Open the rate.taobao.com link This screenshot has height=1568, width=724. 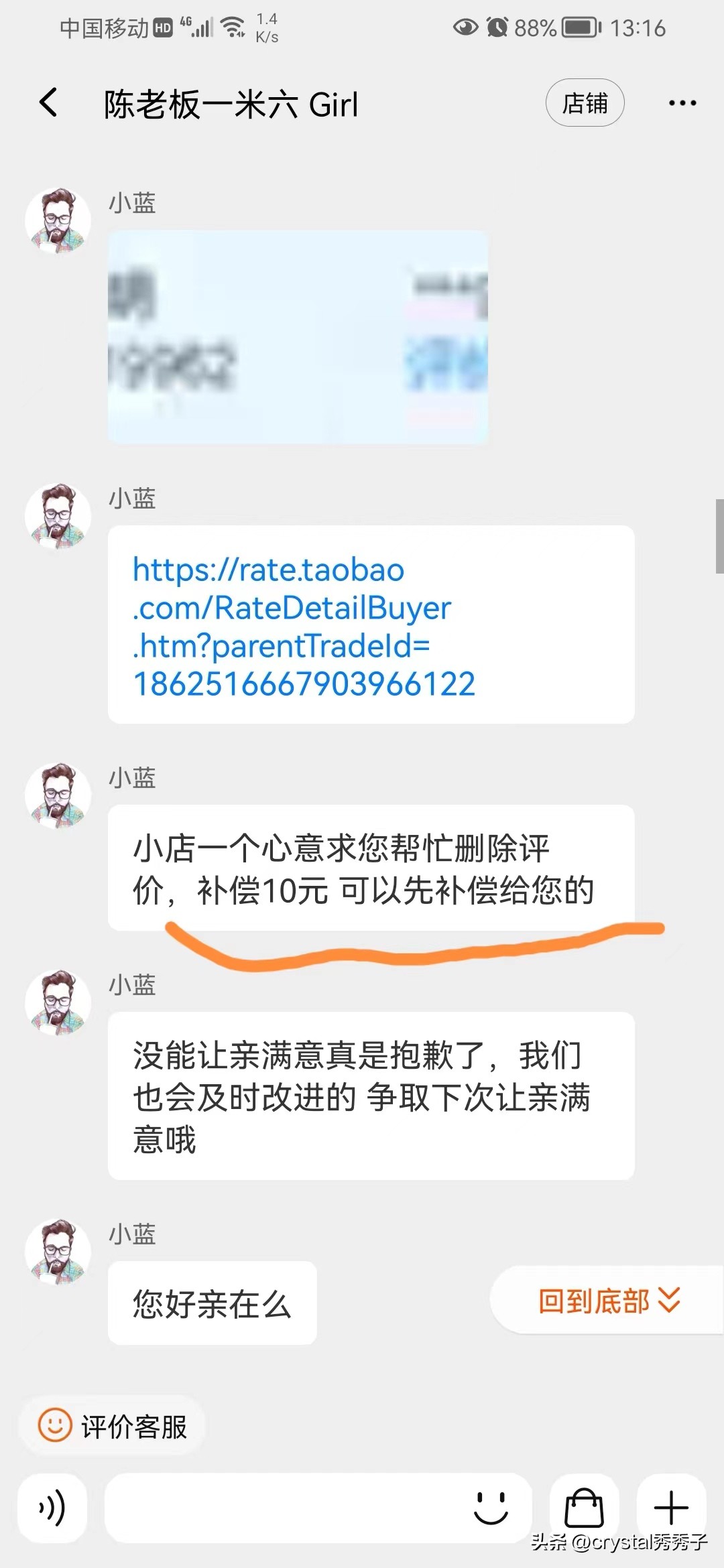(x=304, y=626)
